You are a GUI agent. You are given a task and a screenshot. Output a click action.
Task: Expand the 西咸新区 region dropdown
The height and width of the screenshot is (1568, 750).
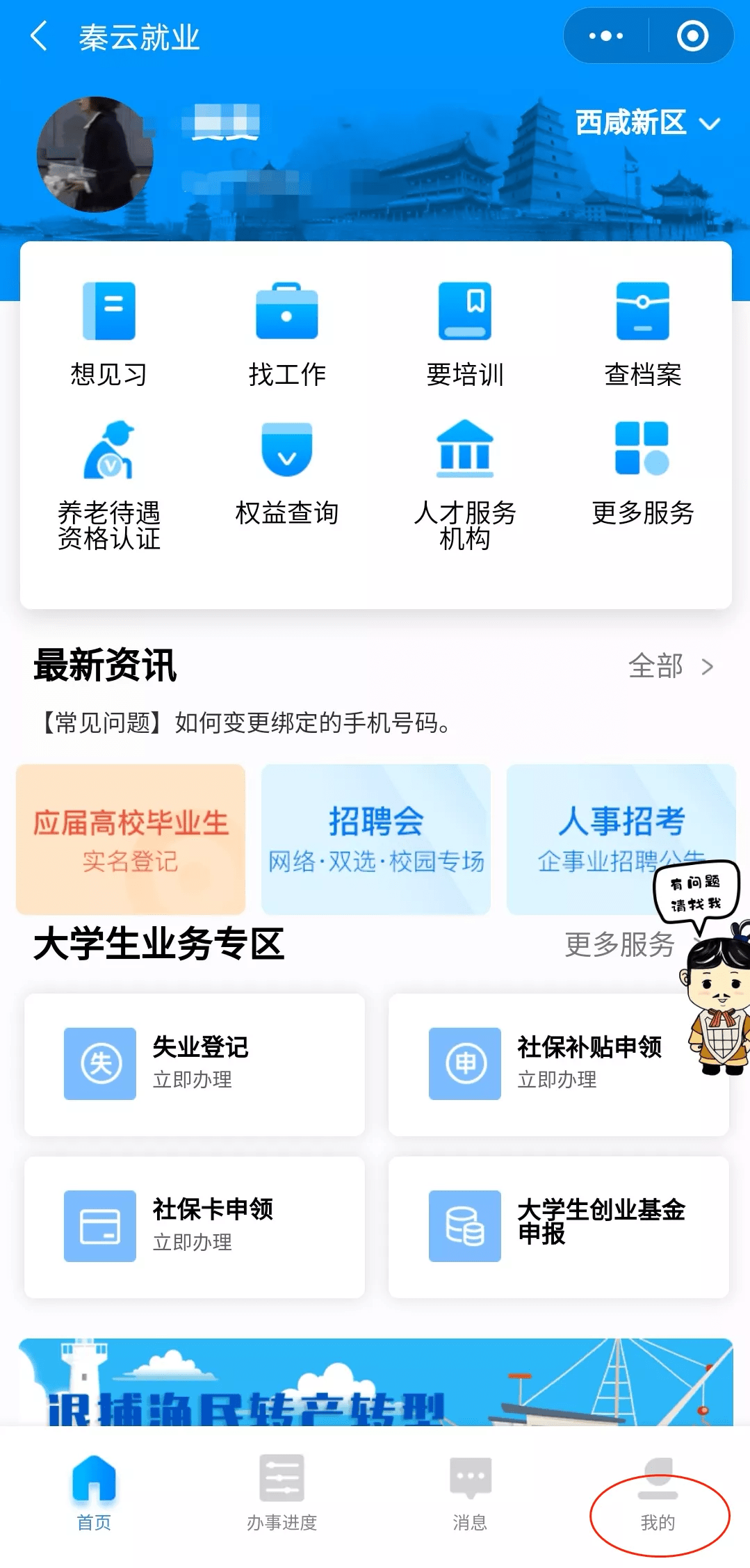point(646,123)
